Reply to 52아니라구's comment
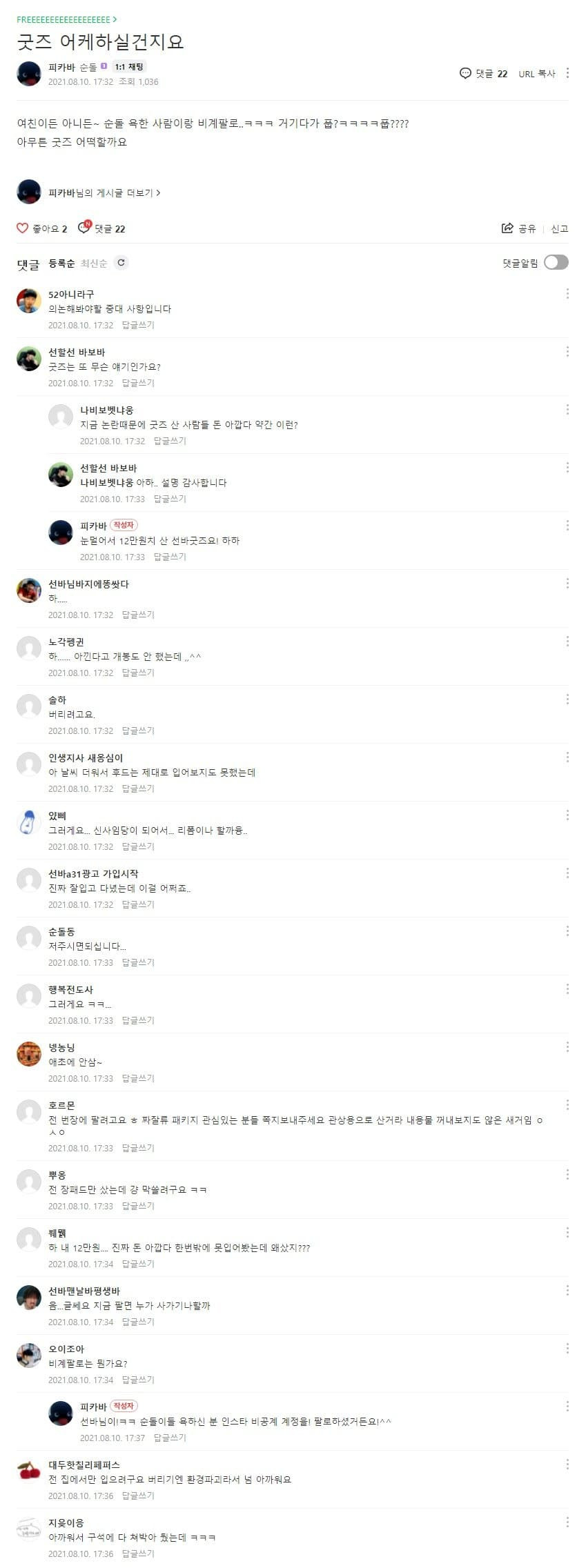 [x=138, y=325]
